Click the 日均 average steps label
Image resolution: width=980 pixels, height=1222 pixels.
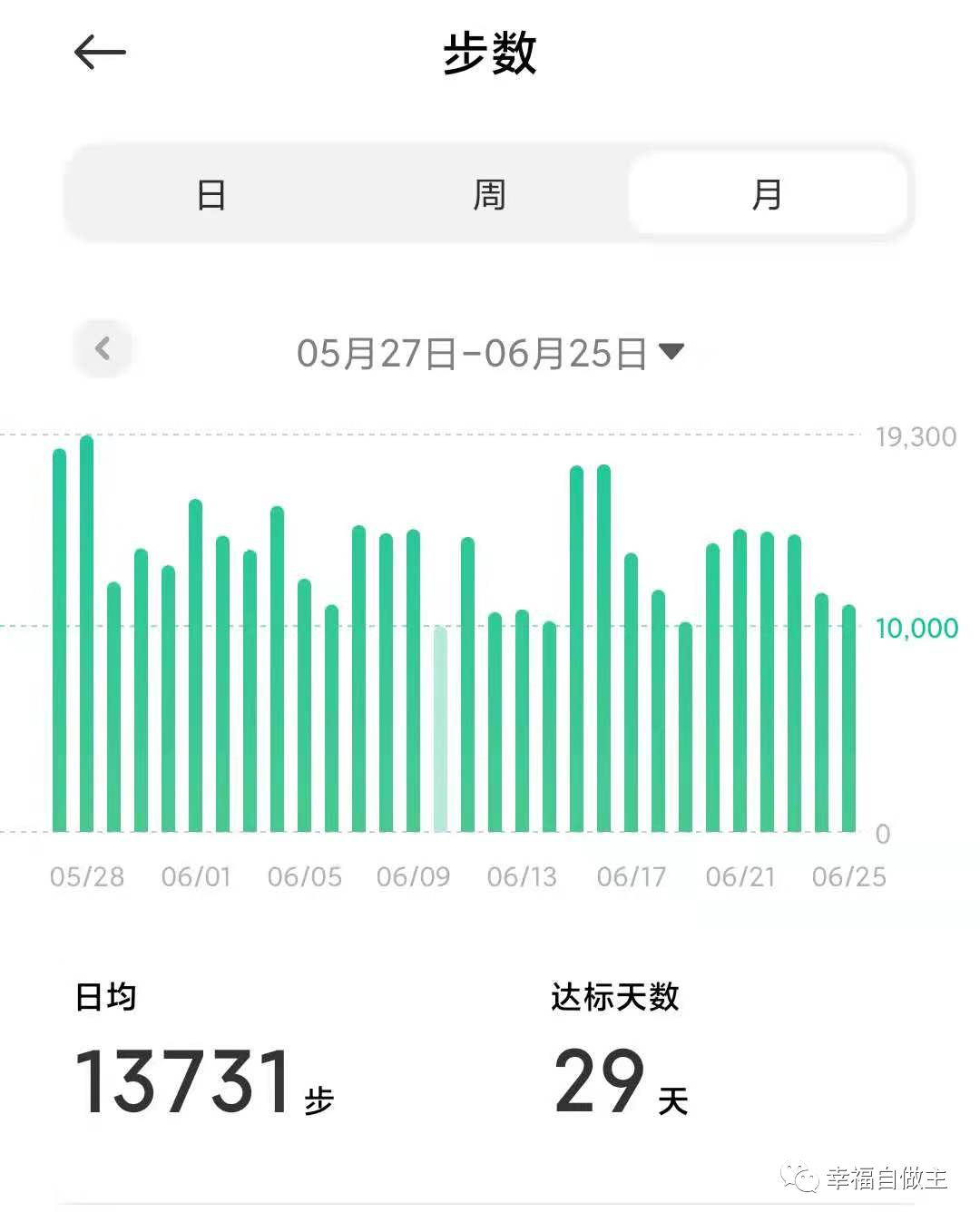pyautogui.click(x=107, y=995)
